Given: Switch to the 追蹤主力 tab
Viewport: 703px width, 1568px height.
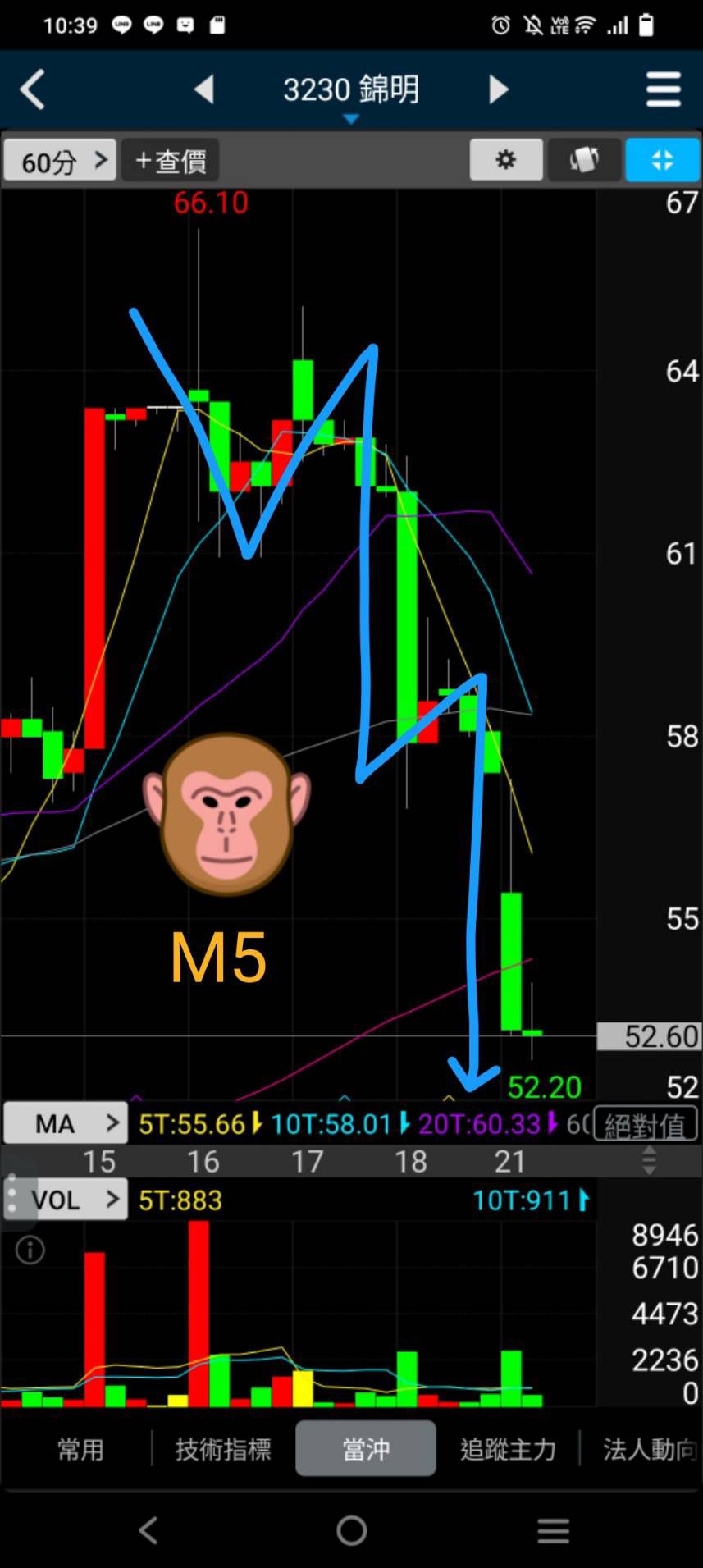Looking at the screenshot, I should click(x=508, y=1449).
